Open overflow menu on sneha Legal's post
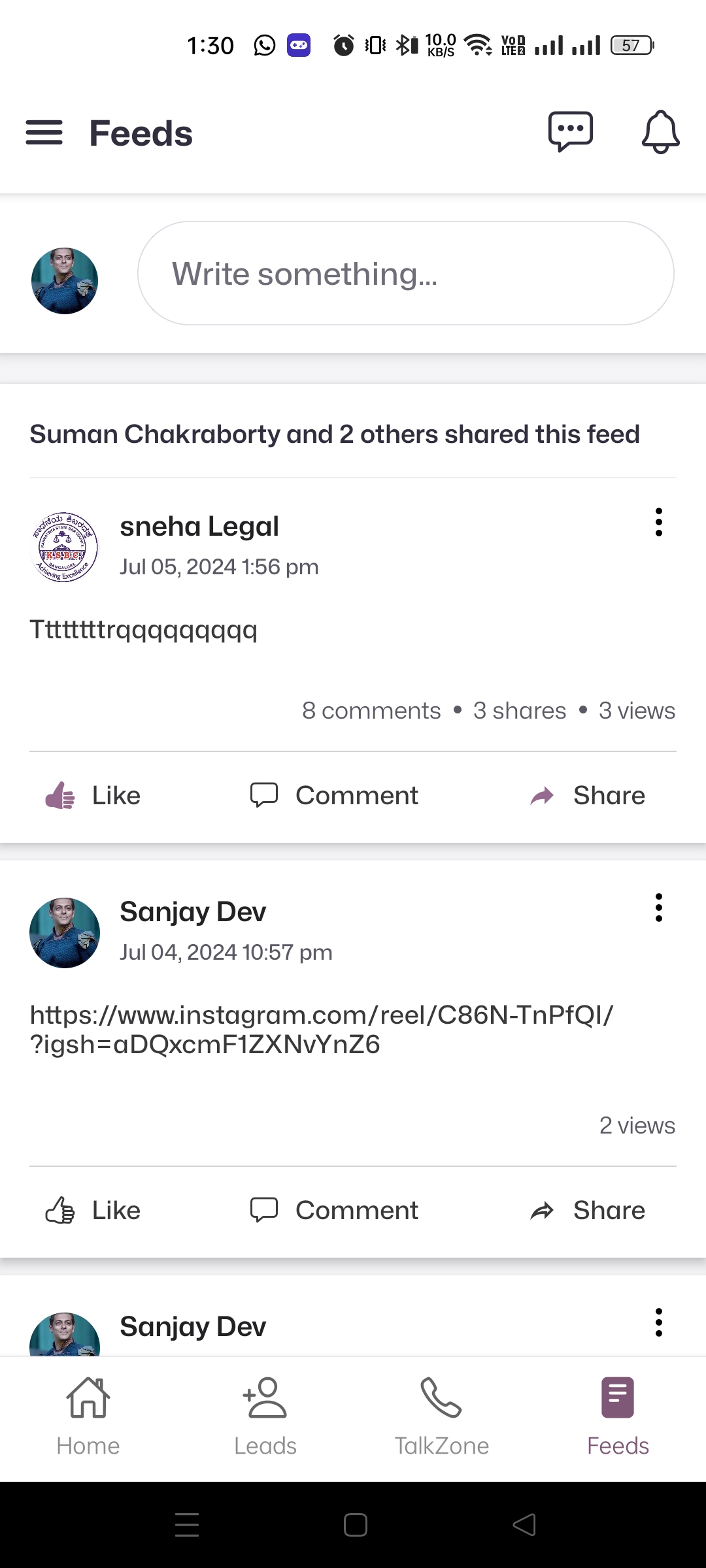This screenshot has width=706, height=1568. (x=658, y=523)
